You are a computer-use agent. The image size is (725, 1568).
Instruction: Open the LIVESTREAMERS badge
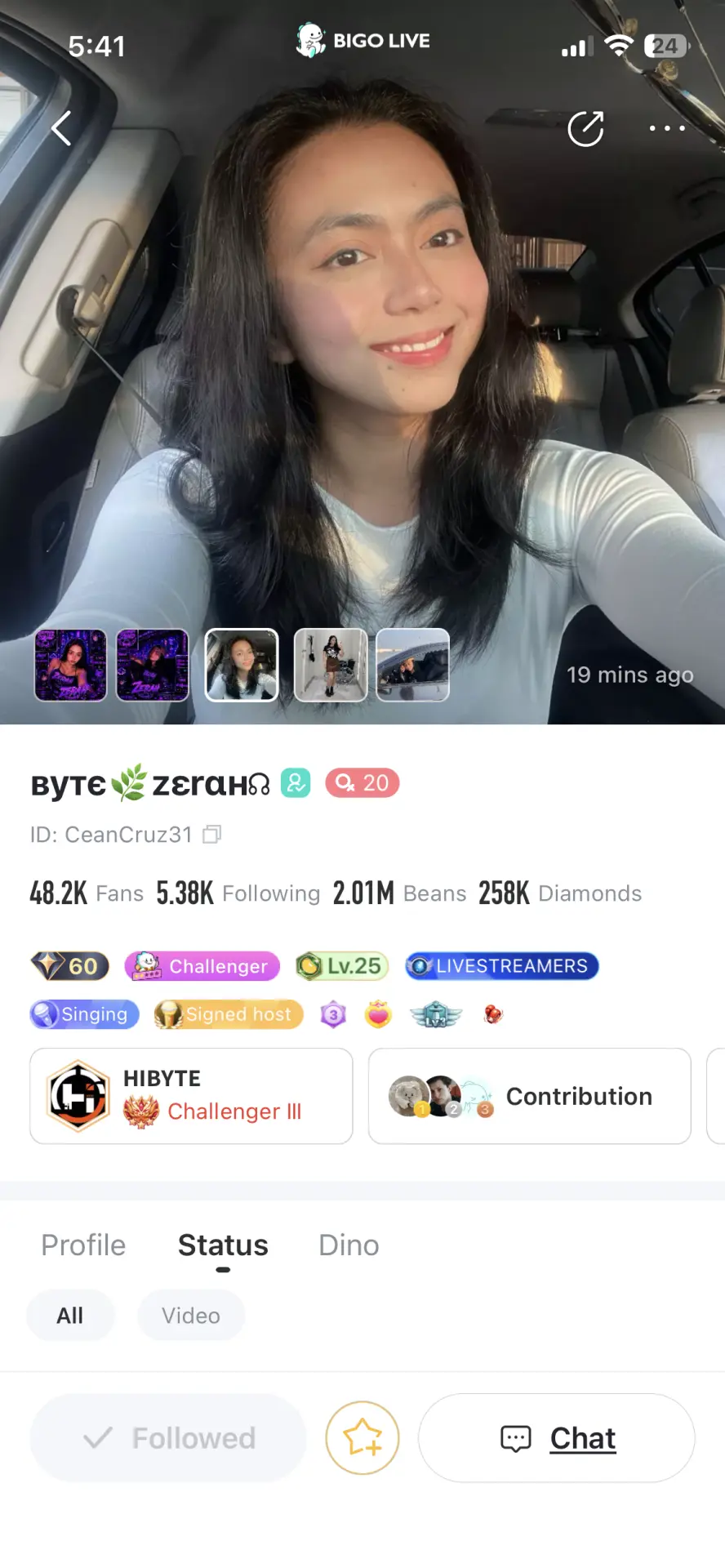pyautogui.click(x=502, y=966)
